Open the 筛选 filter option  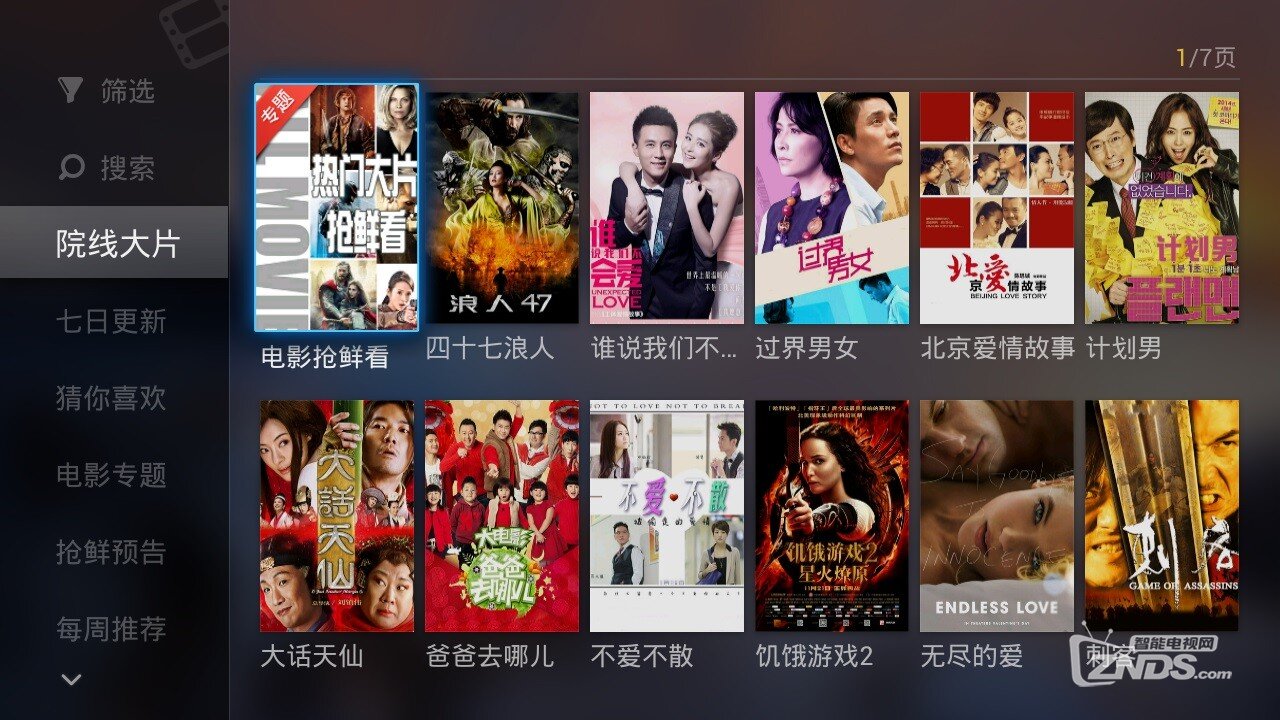tap(108, 91)
